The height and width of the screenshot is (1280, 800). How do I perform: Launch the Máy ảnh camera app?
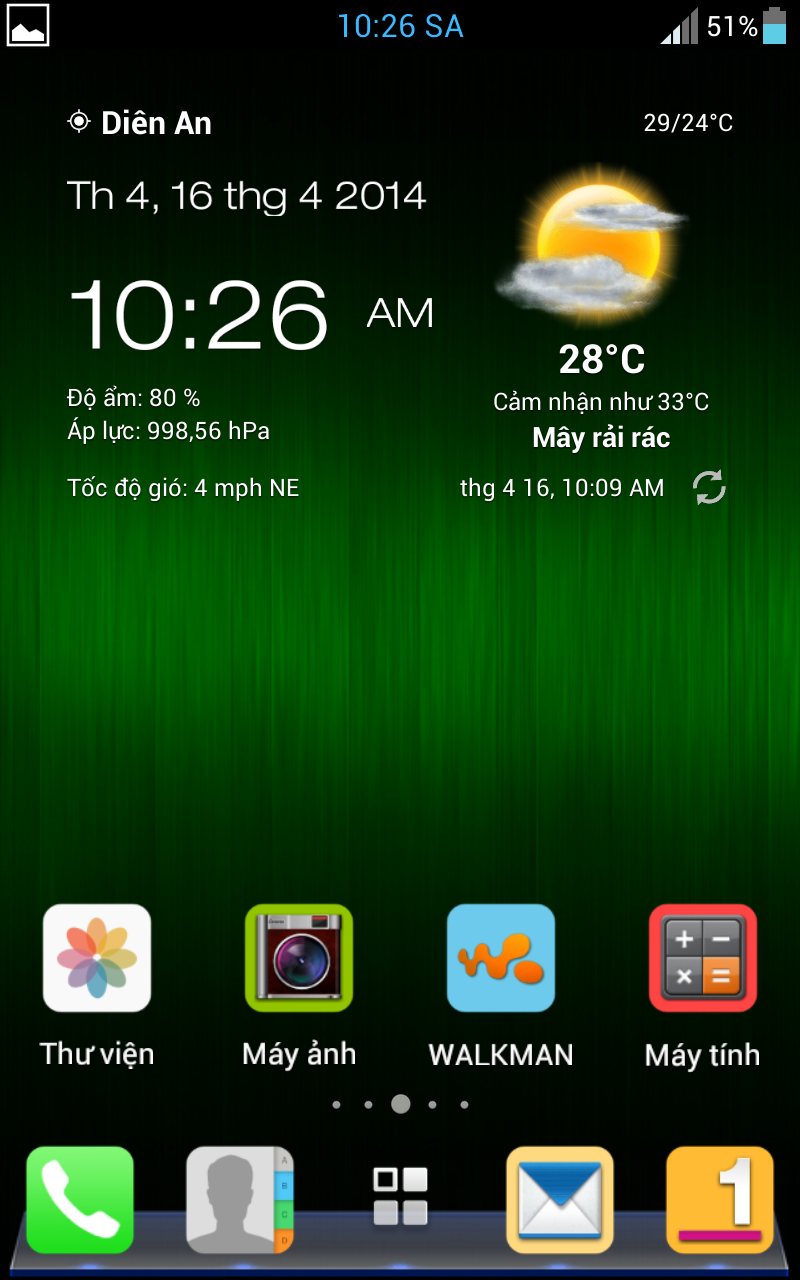point(299,958)
